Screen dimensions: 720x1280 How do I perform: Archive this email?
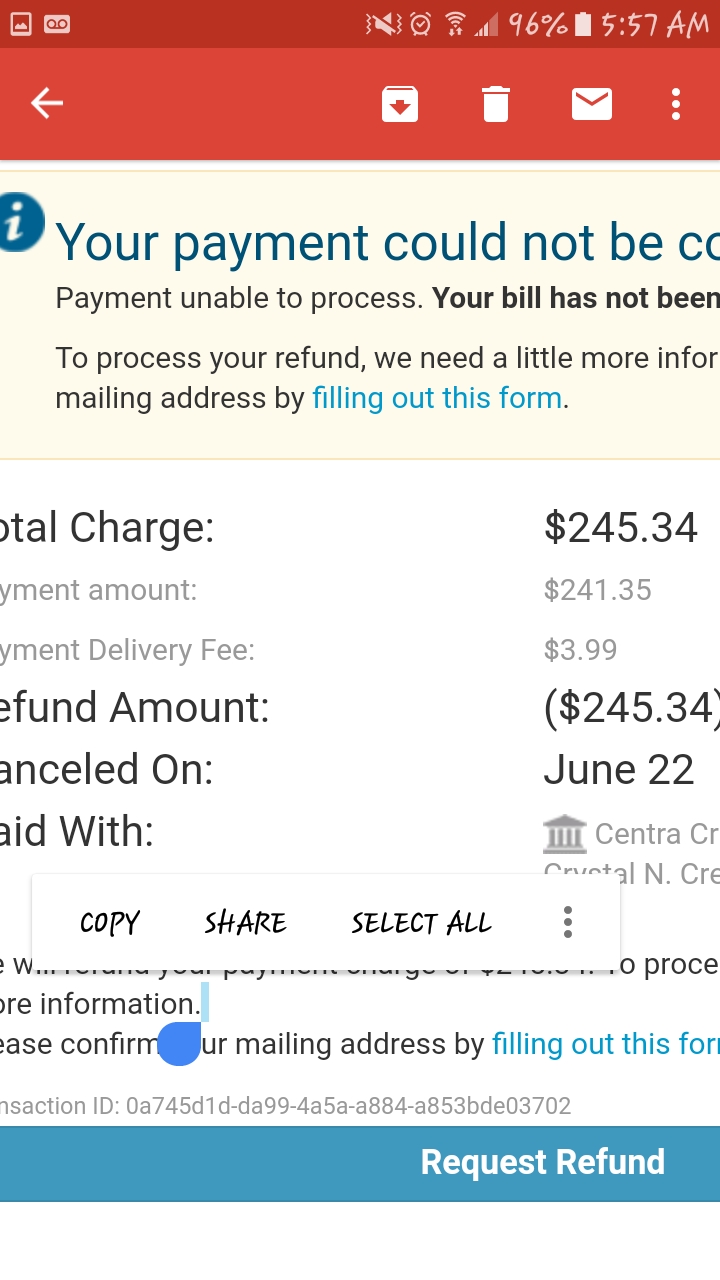pyautogui.click(x=400, y=103)
